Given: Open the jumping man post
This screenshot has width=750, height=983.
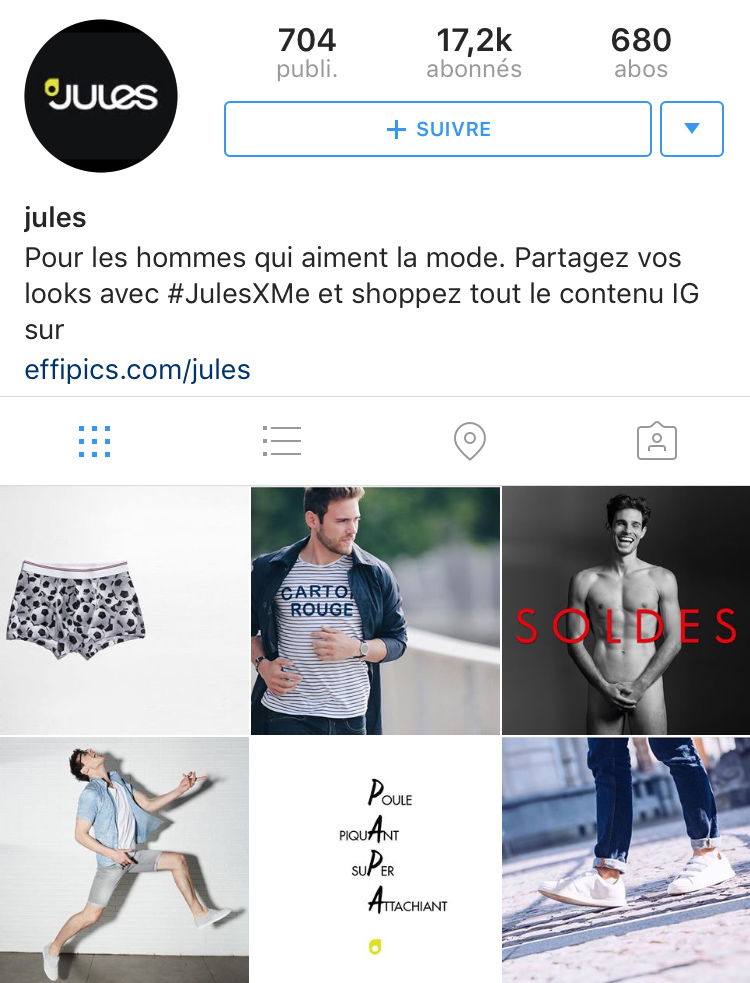Looking at the screenshot, I should [124, 860].
